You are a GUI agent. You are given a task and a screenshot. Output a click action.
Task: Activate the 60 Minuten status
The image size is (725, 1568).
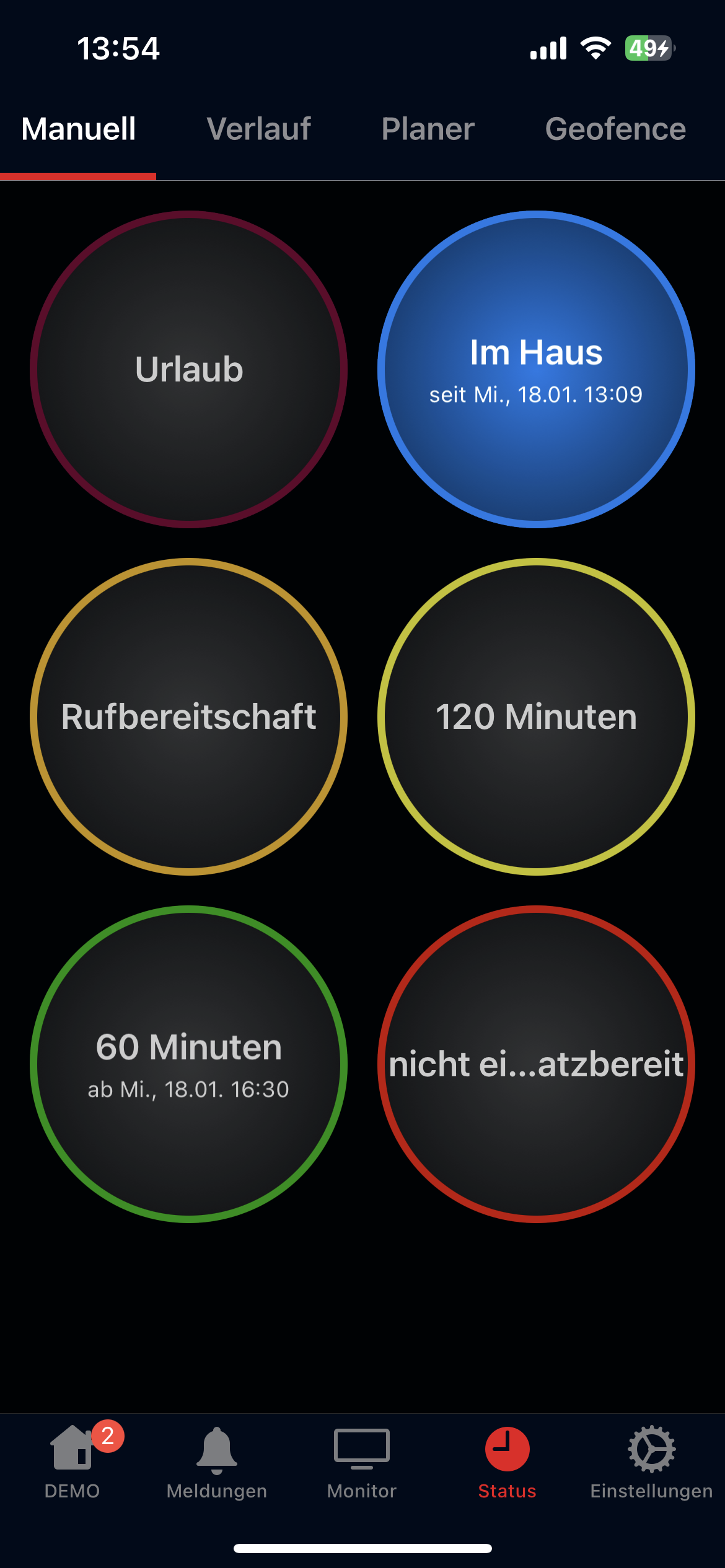coord(189,1064)
